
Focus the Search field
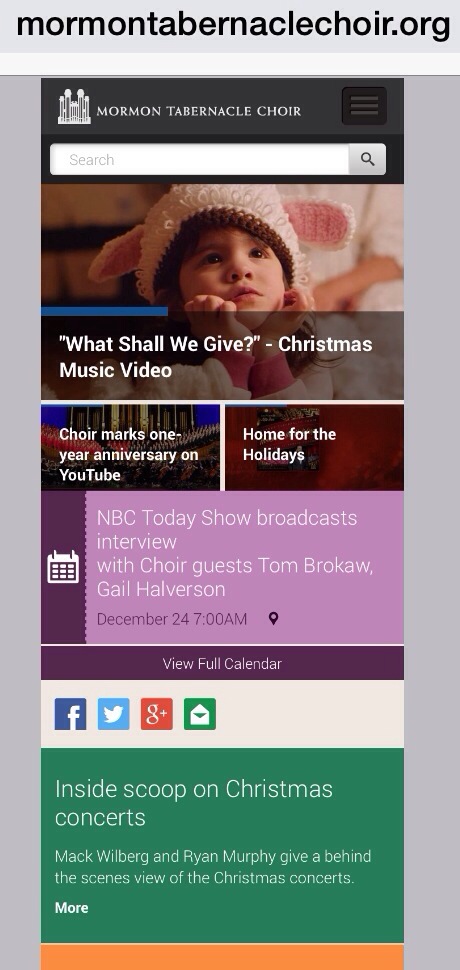point(199,160)
